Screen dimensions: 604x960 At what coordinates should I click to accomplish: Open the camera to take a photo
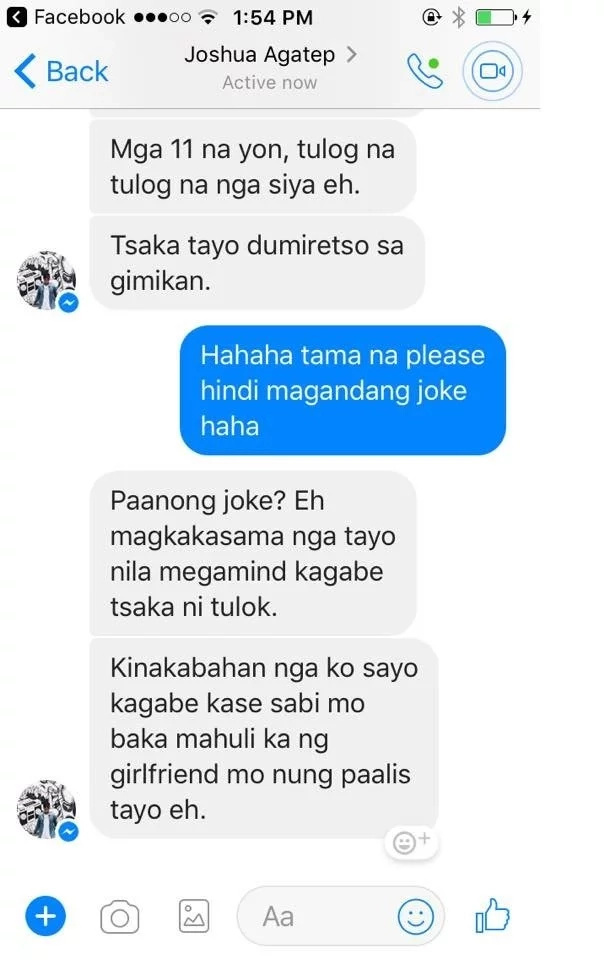click(119, 916)
